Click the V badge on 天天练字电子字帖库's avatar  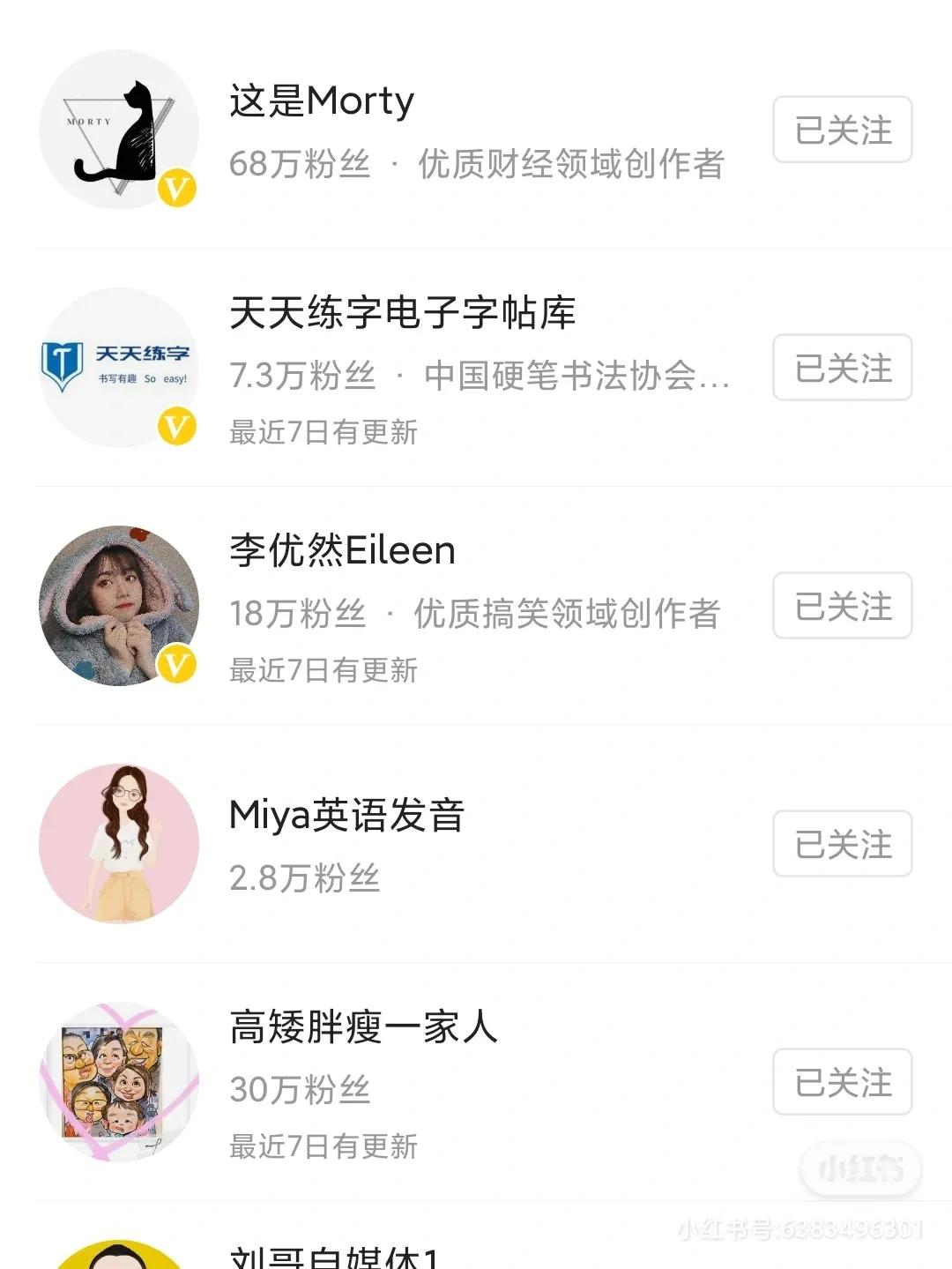point(175,425)
